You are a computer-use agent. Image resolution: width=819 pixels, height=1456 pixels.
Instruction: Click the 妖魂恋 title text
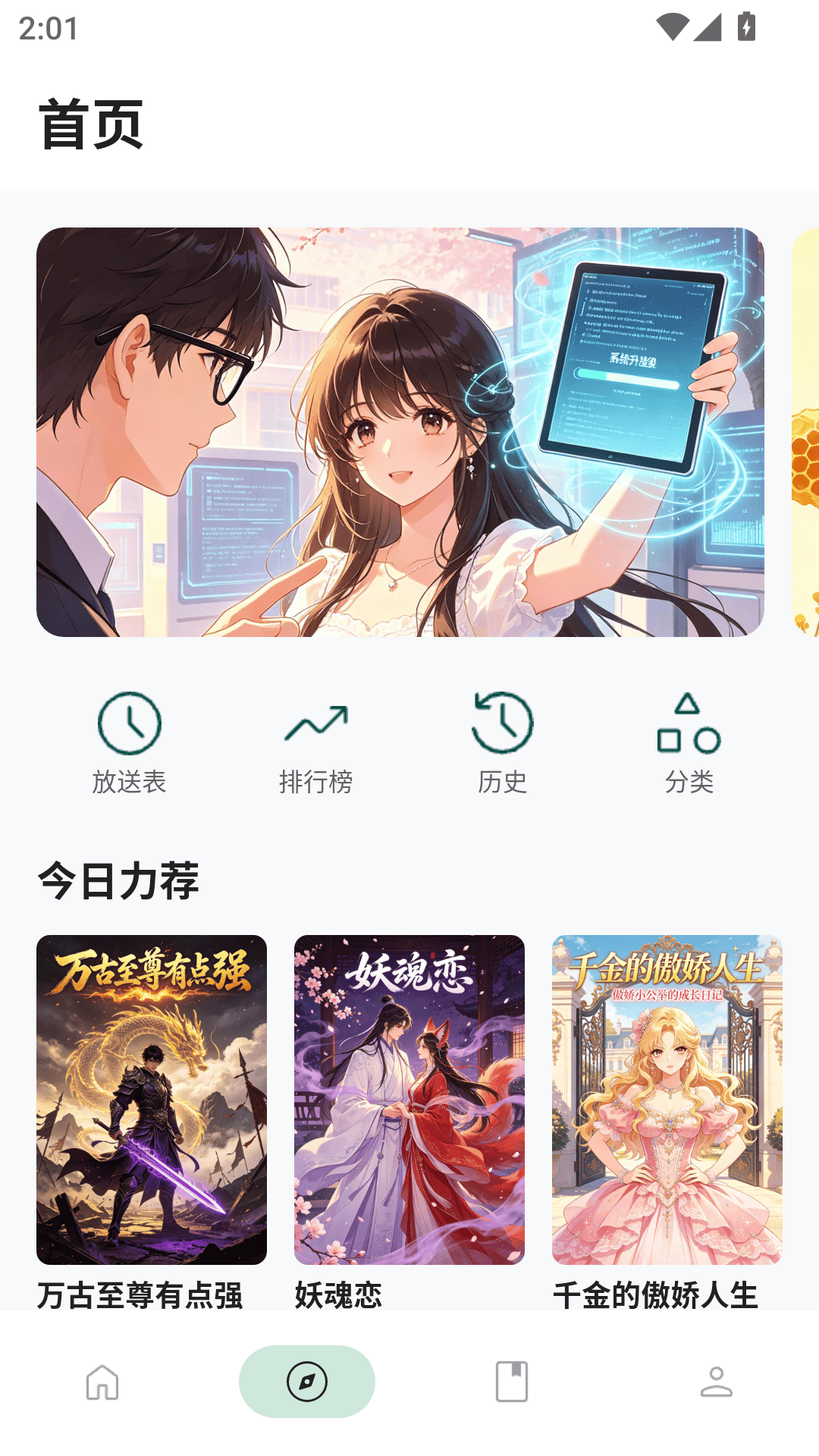(x=340, y=1294)
